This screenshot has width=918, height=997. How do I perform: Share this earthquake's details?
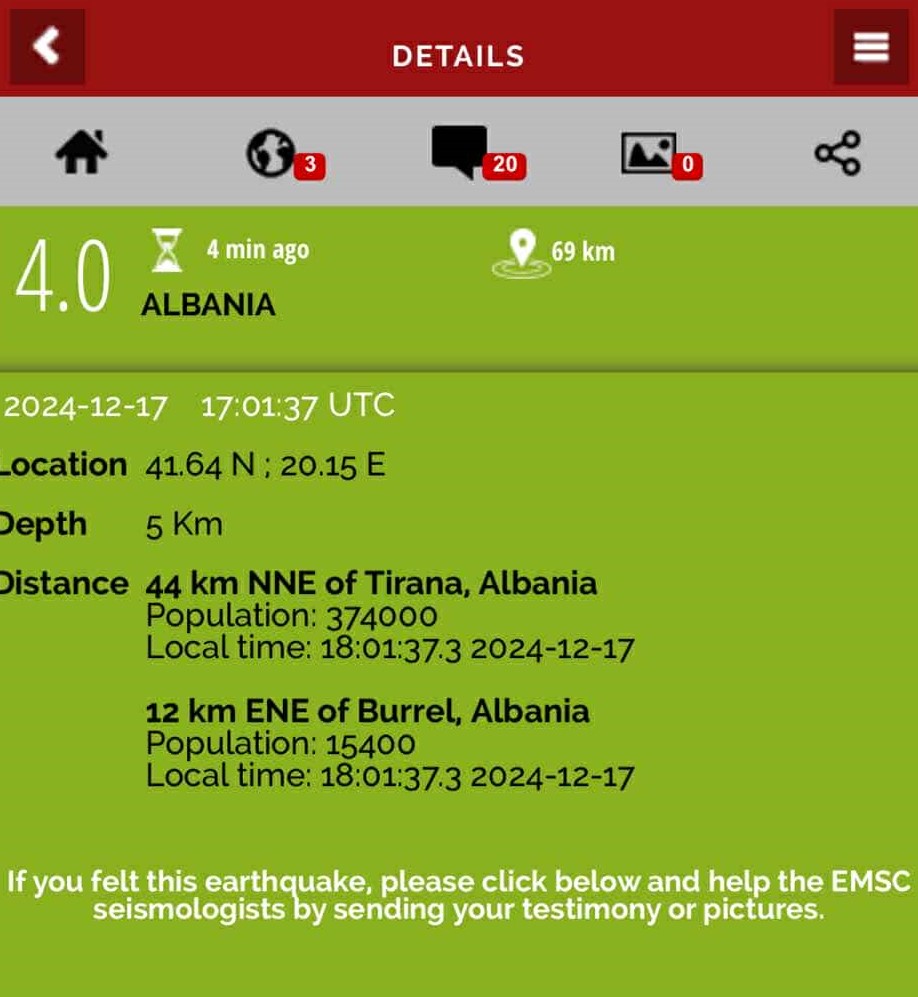click(837, 153)
